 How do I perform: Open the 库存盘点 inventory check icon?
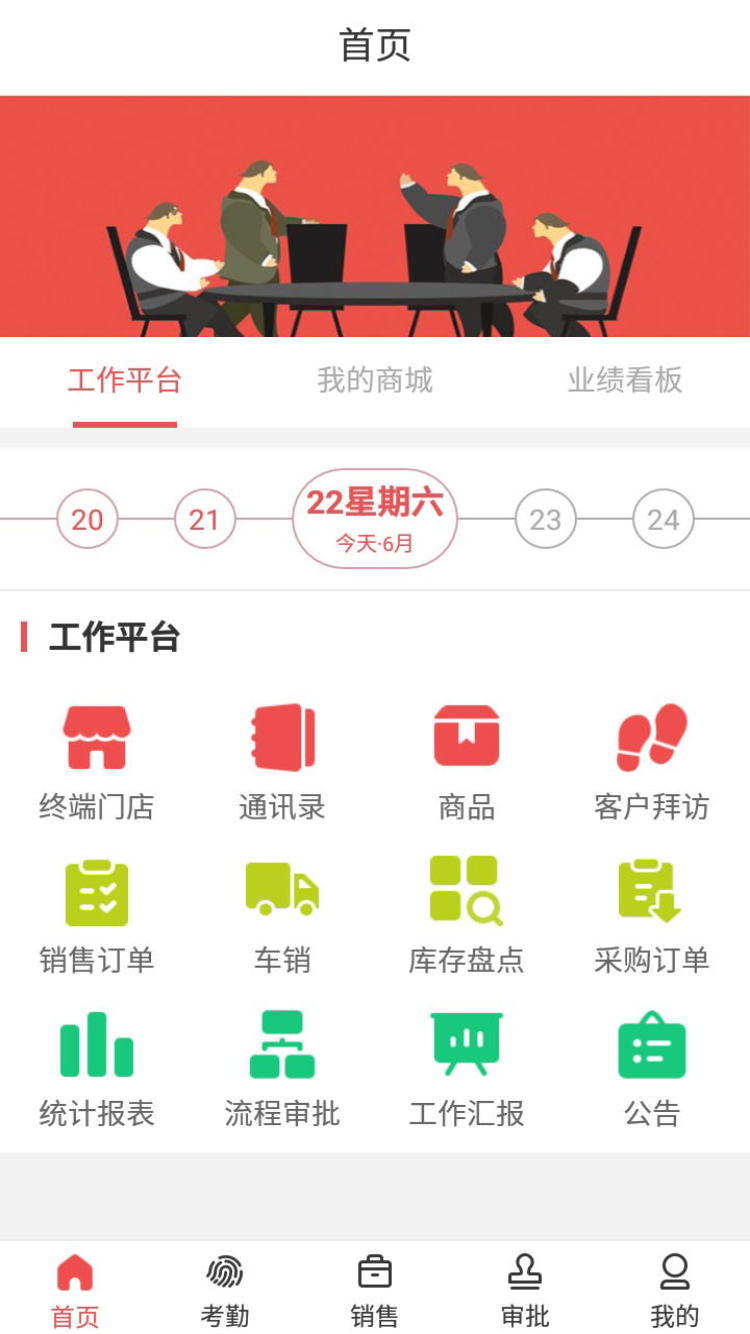(x=466, y=893)
